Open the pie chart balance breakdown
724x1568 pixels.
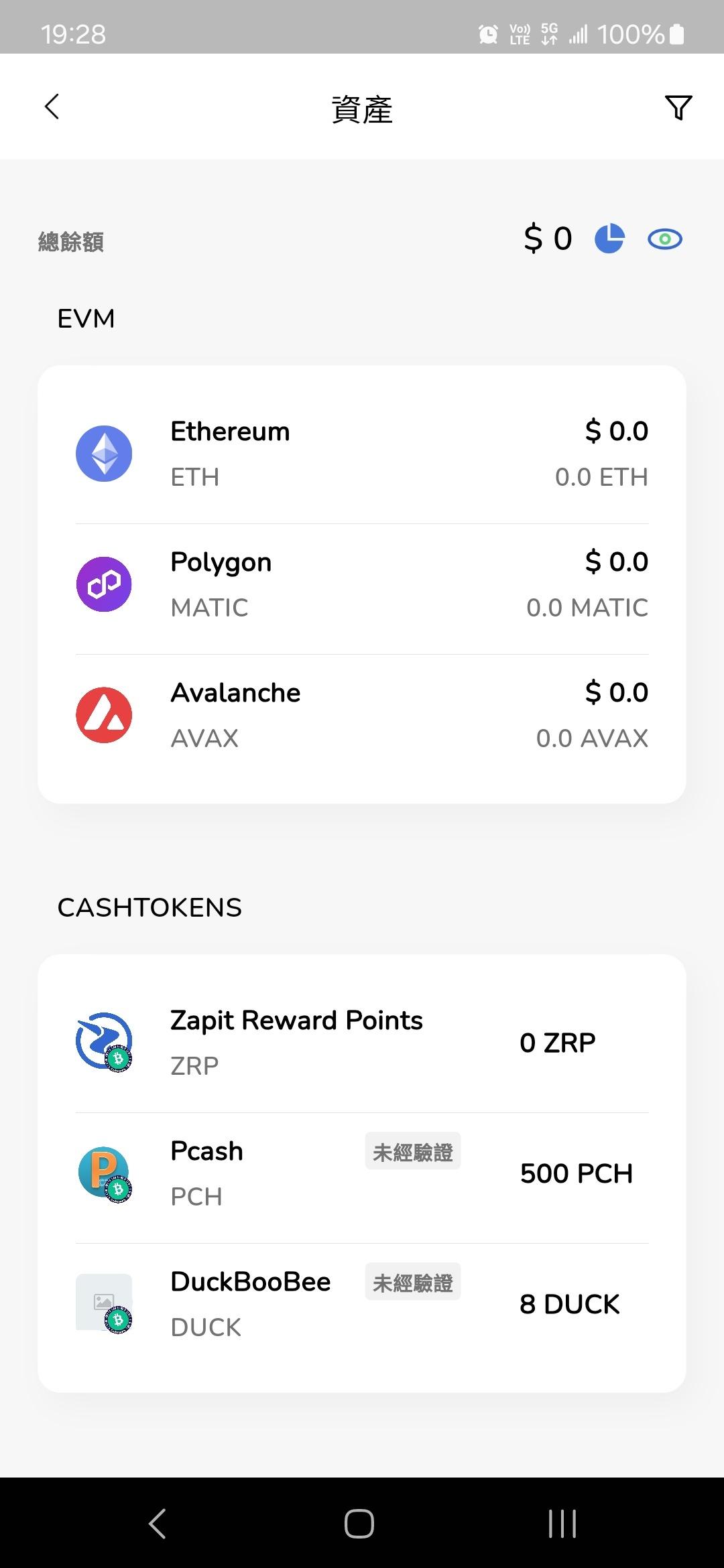tap(609, 239)
